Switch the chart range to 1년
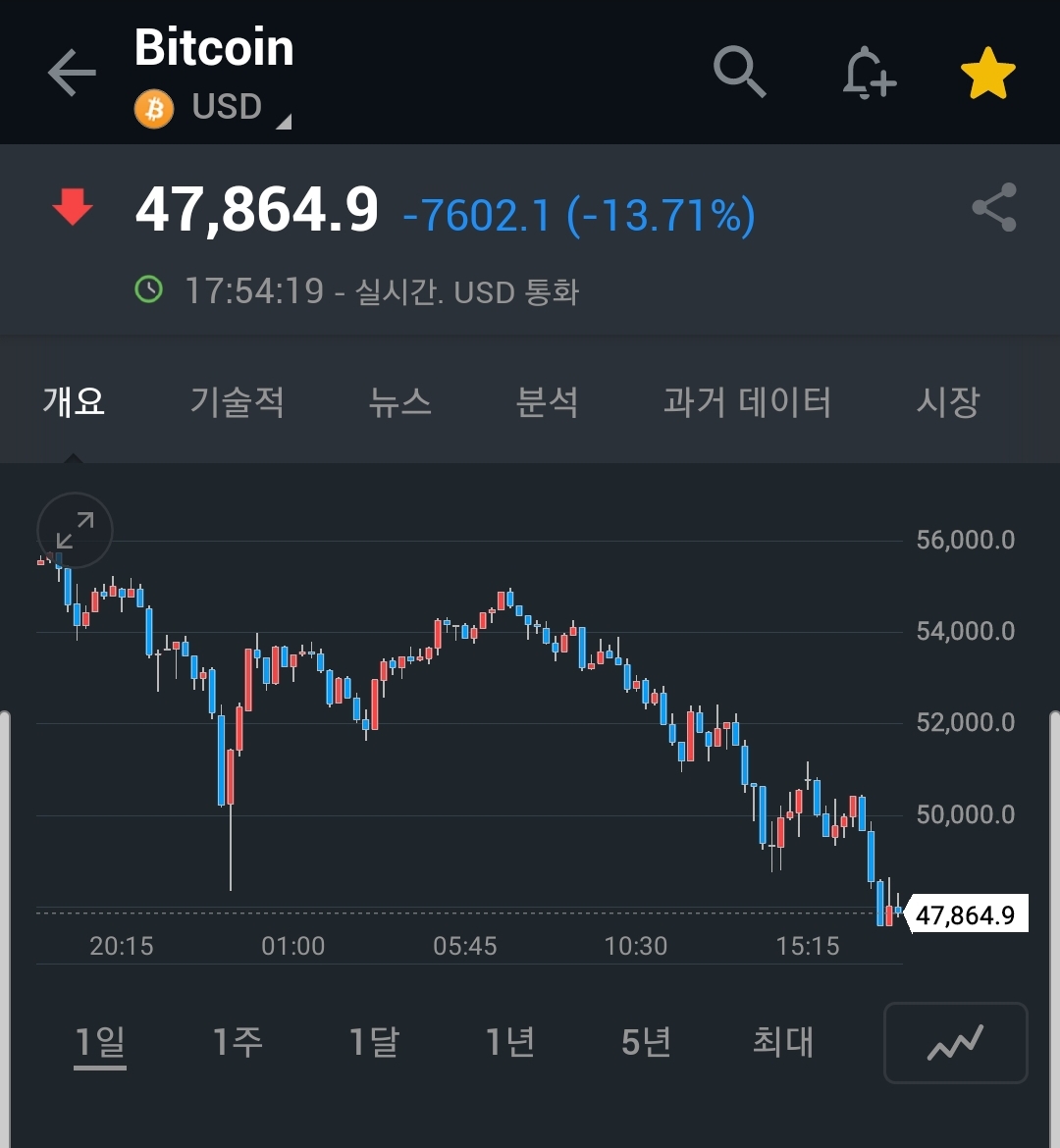 coord(510,1041)
